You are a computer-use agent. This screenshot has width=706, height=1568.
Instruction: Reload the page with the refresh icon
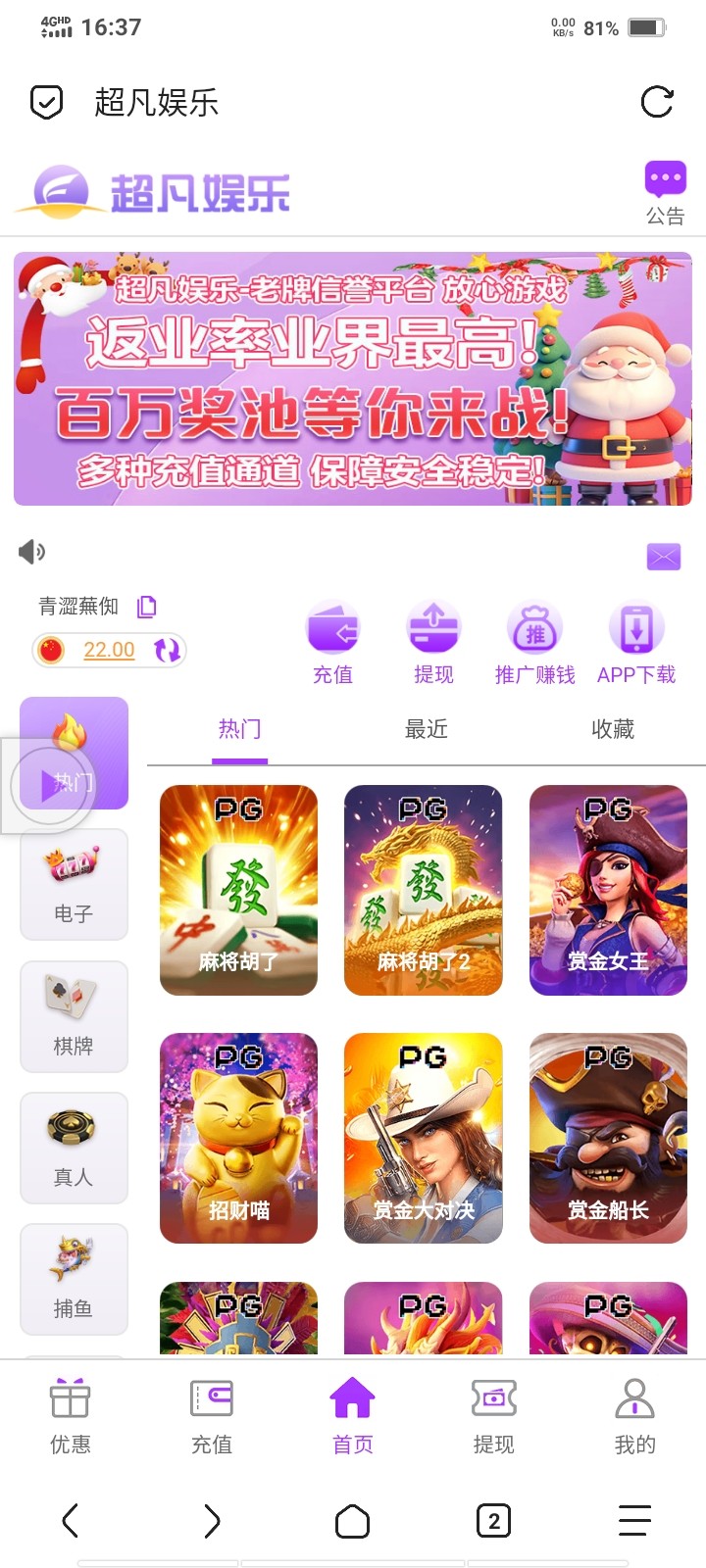[657, 102]
